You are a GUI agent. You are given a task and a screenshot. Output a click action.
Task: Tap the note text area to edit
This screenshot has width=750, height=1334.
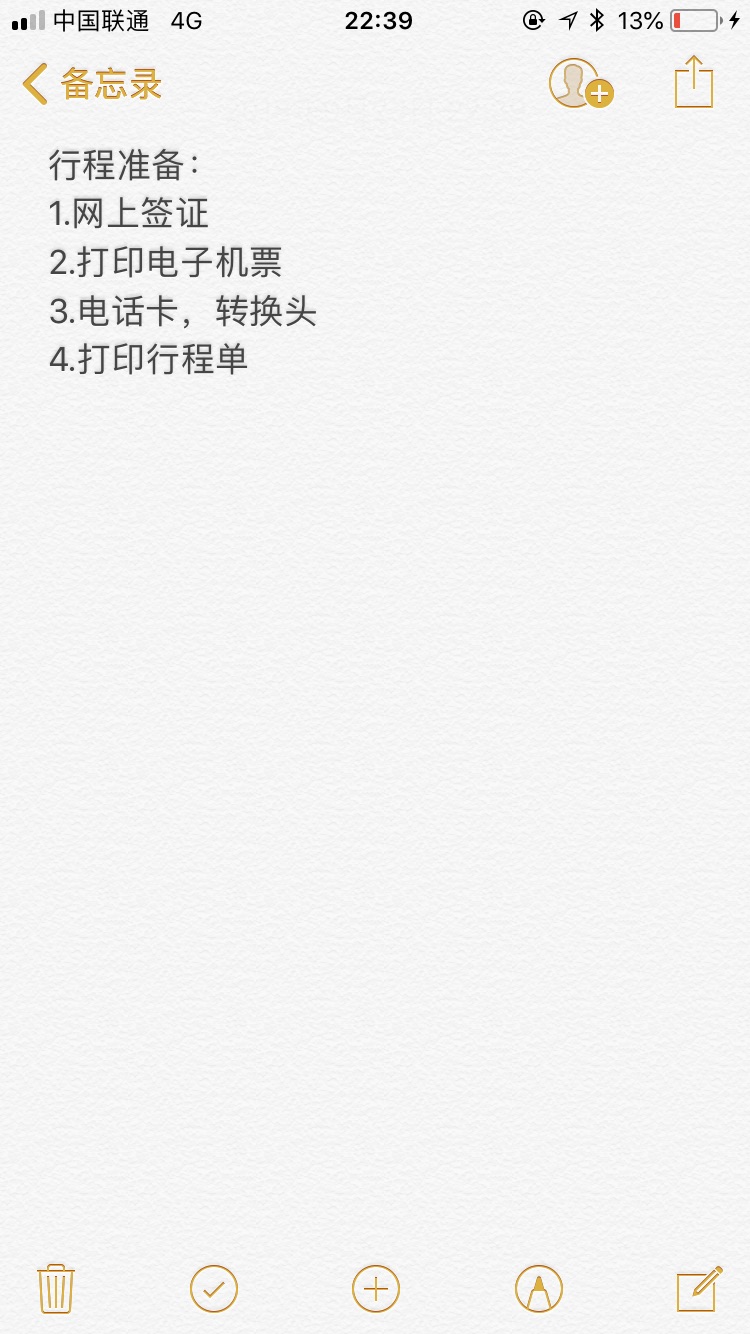[375, 600]
